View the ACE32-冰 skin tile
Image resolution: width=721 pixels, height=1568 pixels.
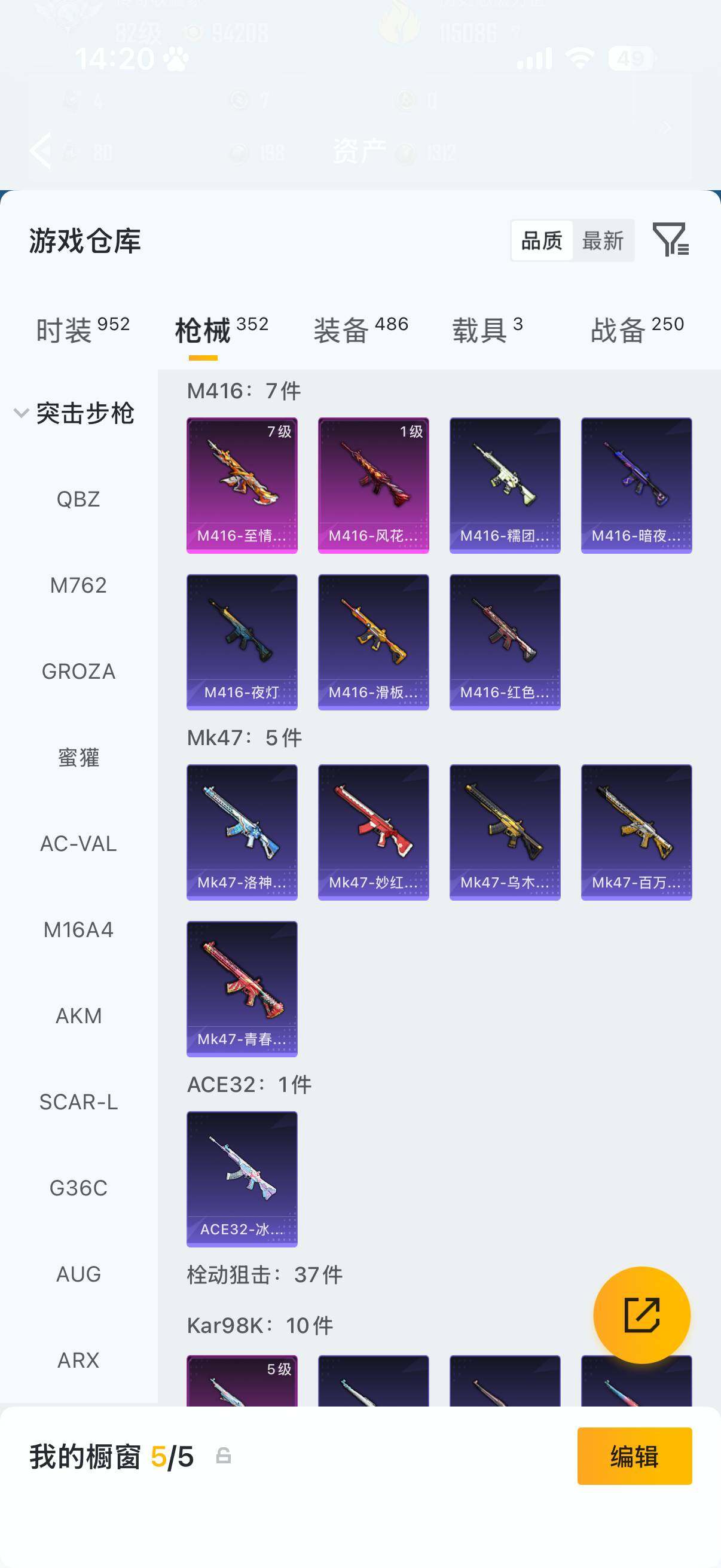pyautogui.click(x=242, y=1179)
